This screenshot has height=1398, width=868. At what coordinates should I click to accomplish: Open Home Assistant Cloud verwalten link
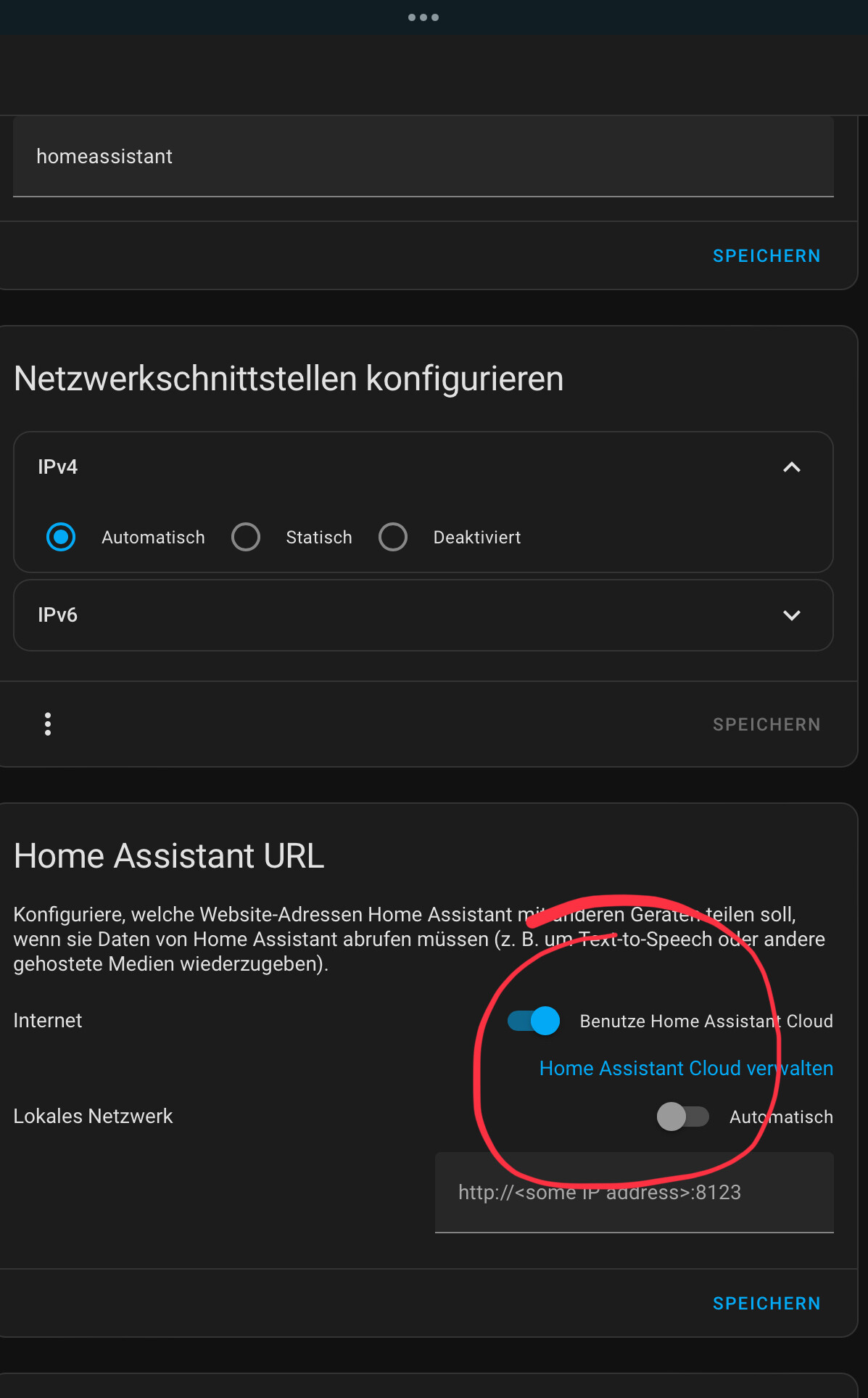click(x=685, y=1068)
